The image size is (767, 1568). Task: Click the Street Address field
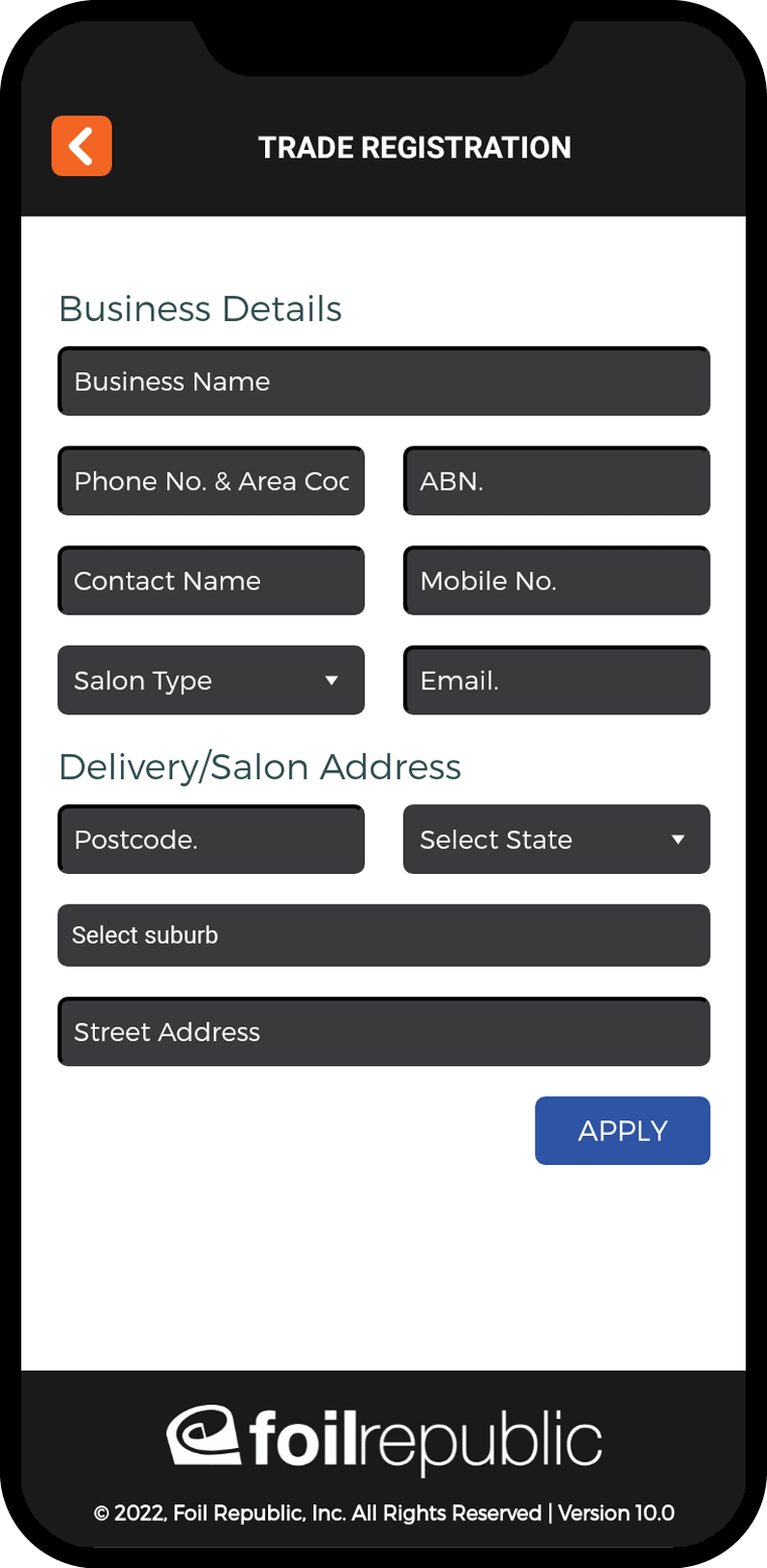click(x=384, y=1031)
